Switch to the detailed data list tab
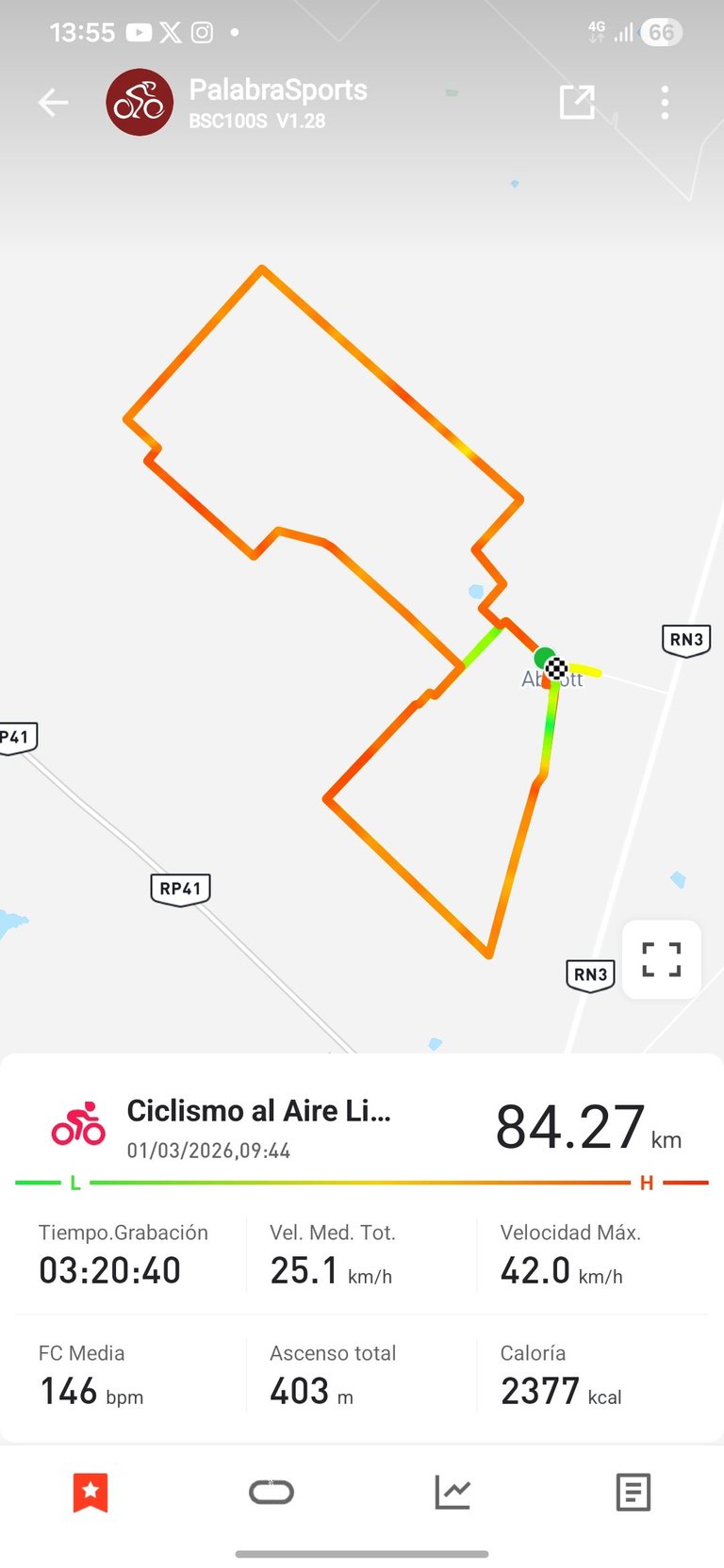 tap(633, 1493)
